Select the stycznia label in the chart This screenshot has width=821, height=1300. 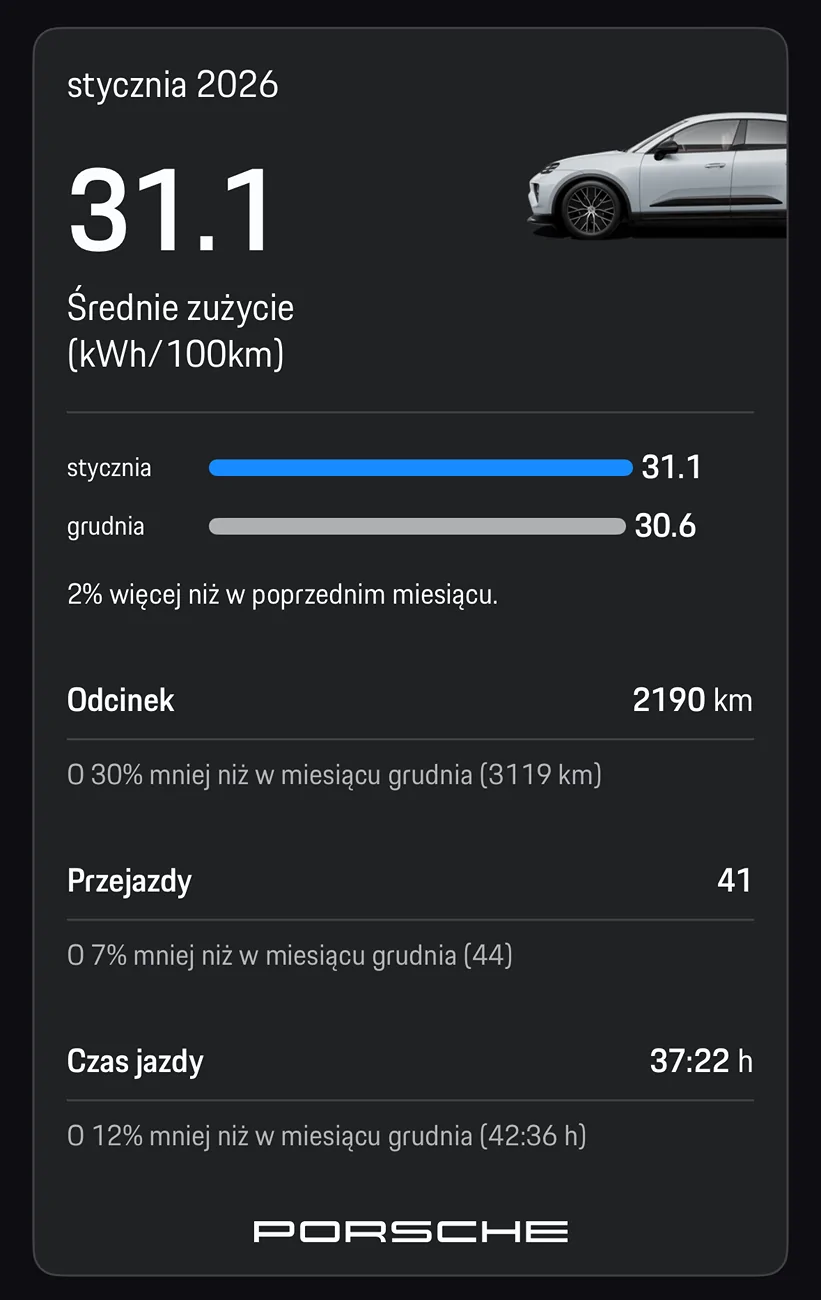pyautogui.click(x=108, y=467)
